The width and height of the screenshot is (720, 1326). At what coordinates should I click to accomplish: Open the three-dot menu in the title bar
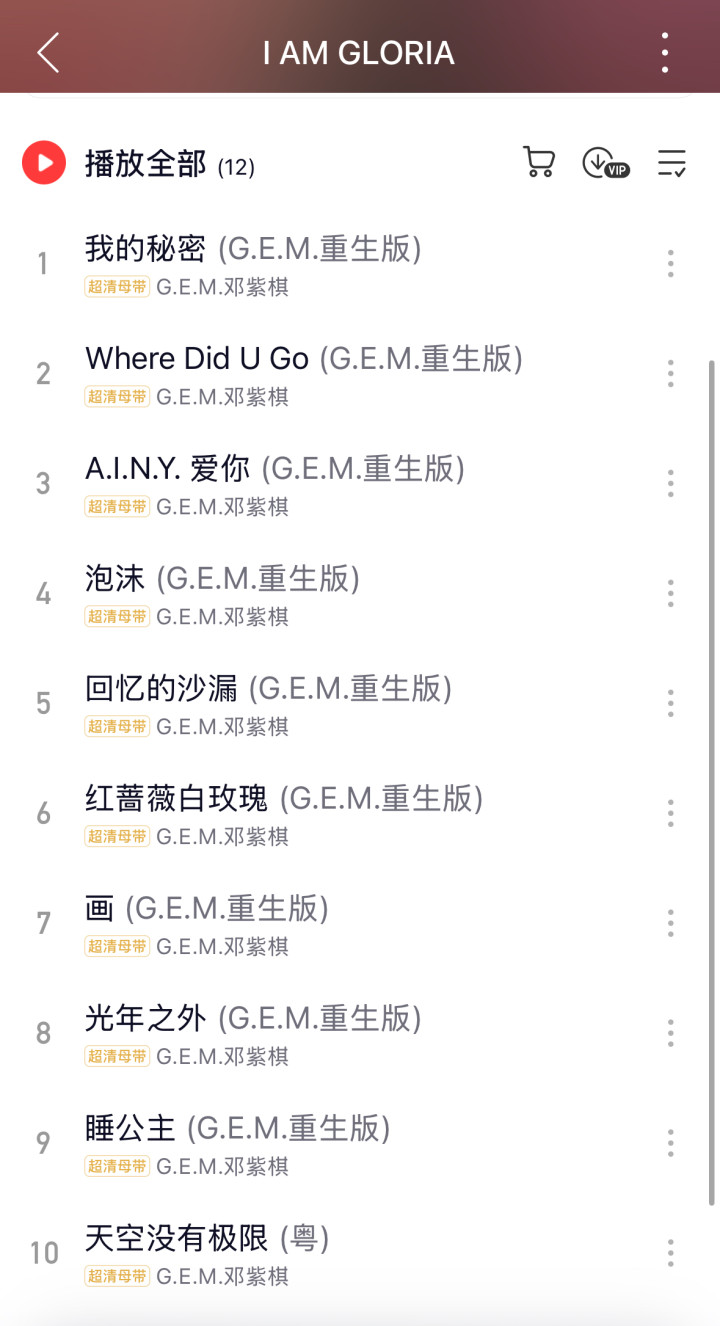pyautogui.click(x=664, y=52)
